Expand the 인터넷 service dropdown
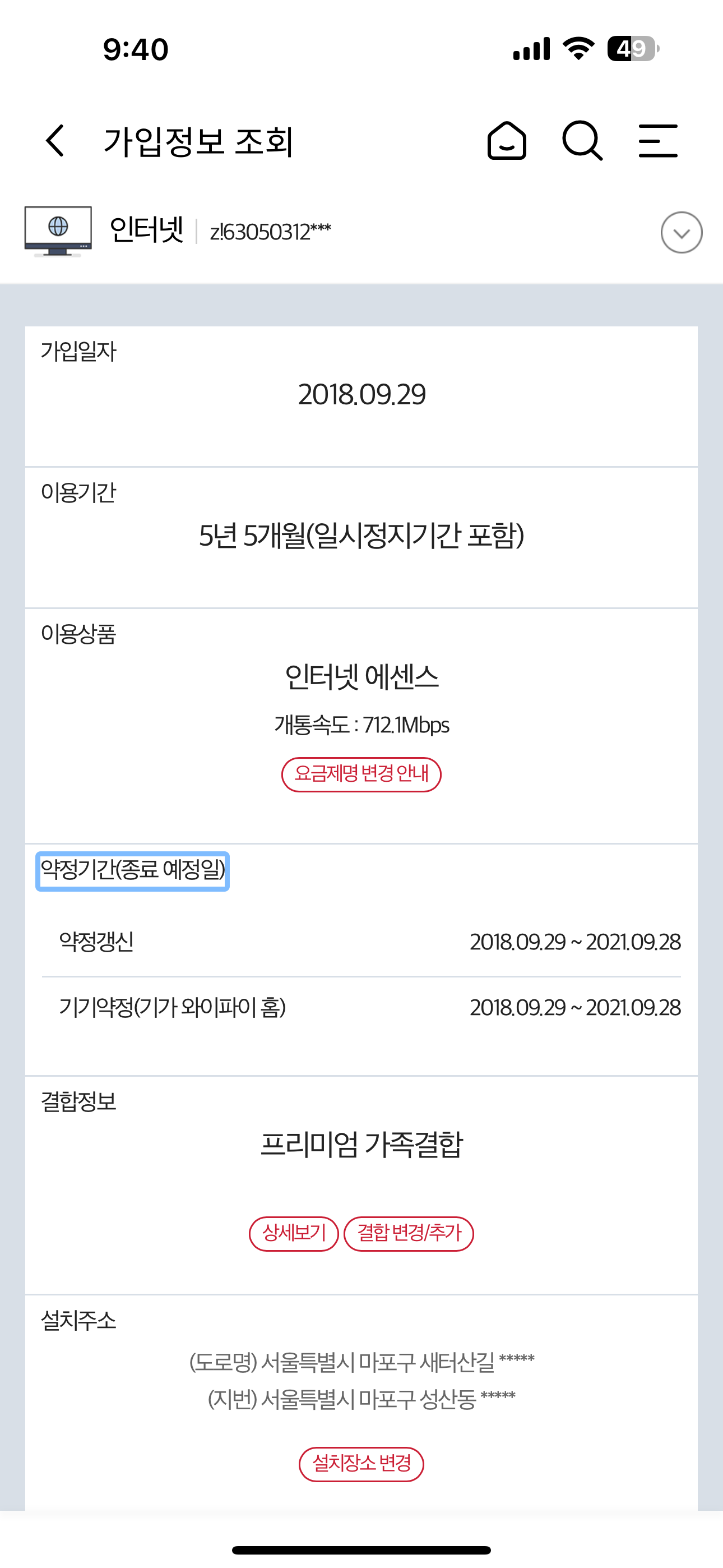 pos(681,233)
